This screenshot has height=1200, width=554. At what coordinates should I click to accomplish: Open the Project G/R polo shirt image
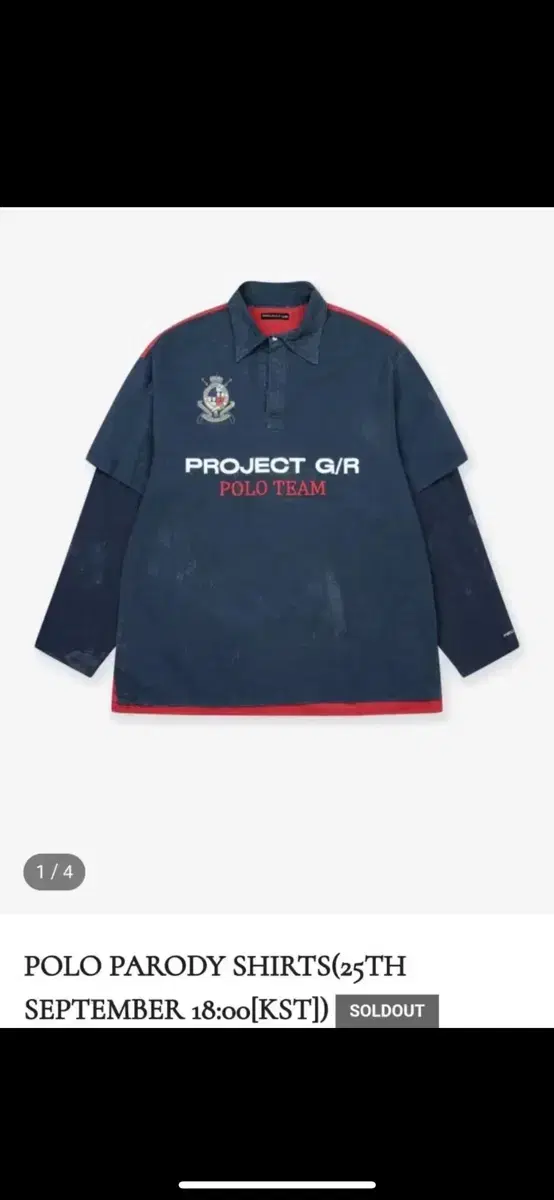point(277,559)
